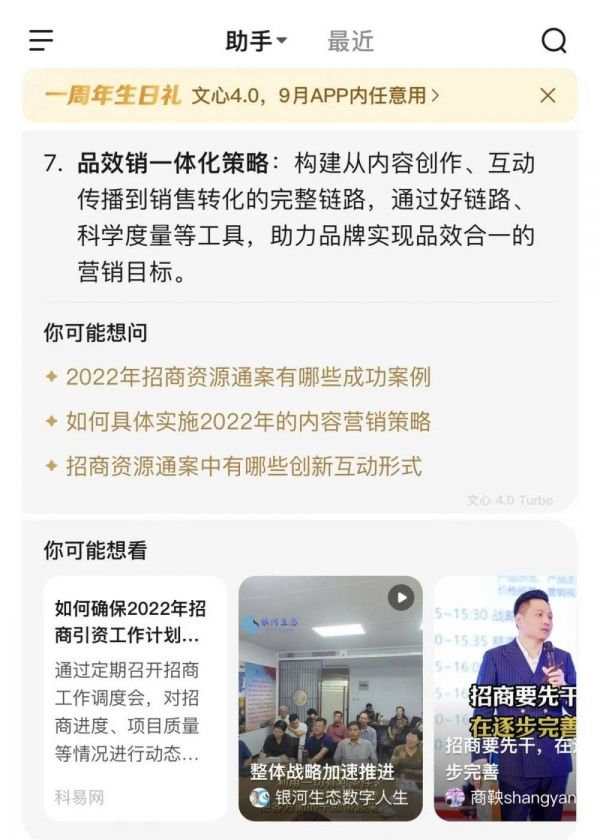Image resolution: width=600 pixels, height=840 pixels.
Task: Play the 整体战略加速推进 video
Action: (x=330, y=698)
